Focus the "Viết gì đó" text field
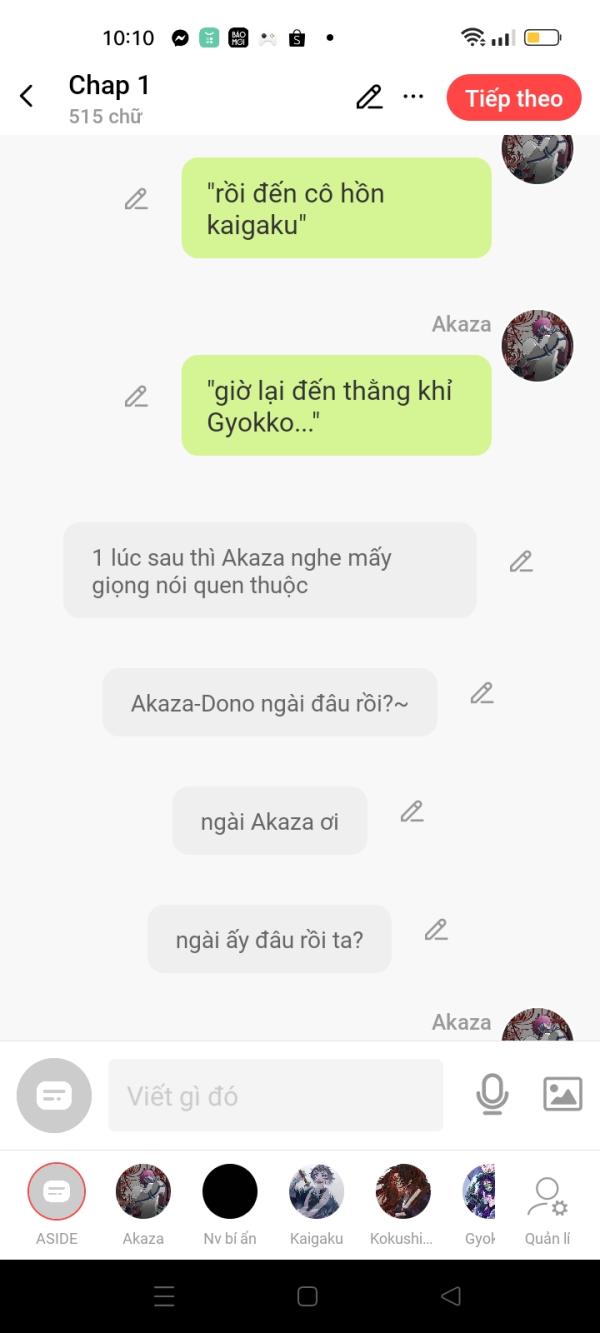This screenshot has width=600, height=1333. point(275,1095)
